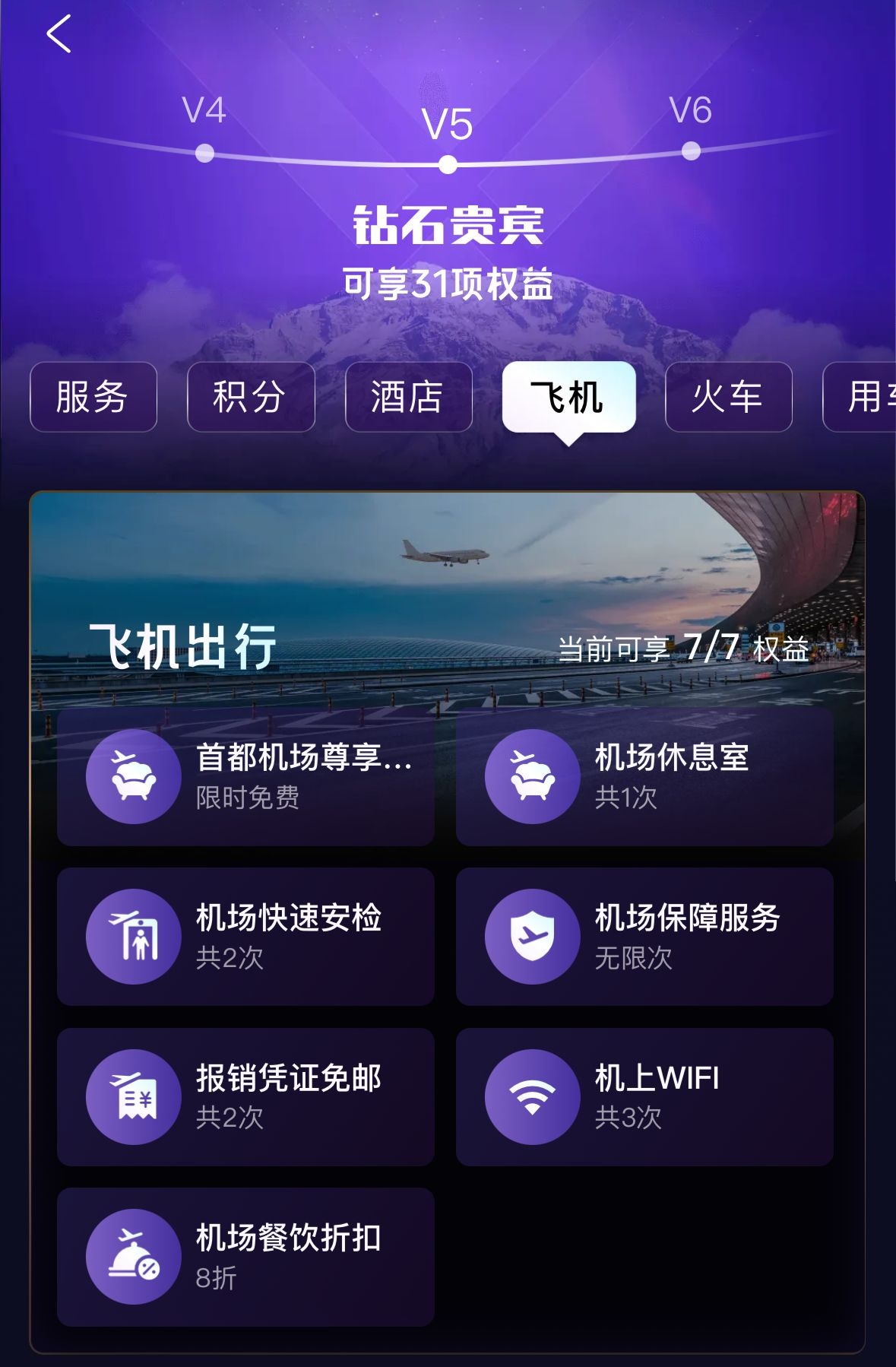This screenshot has height=1367, width=896.
Task: Select the 飞机 tab
Action: (568, 397)
